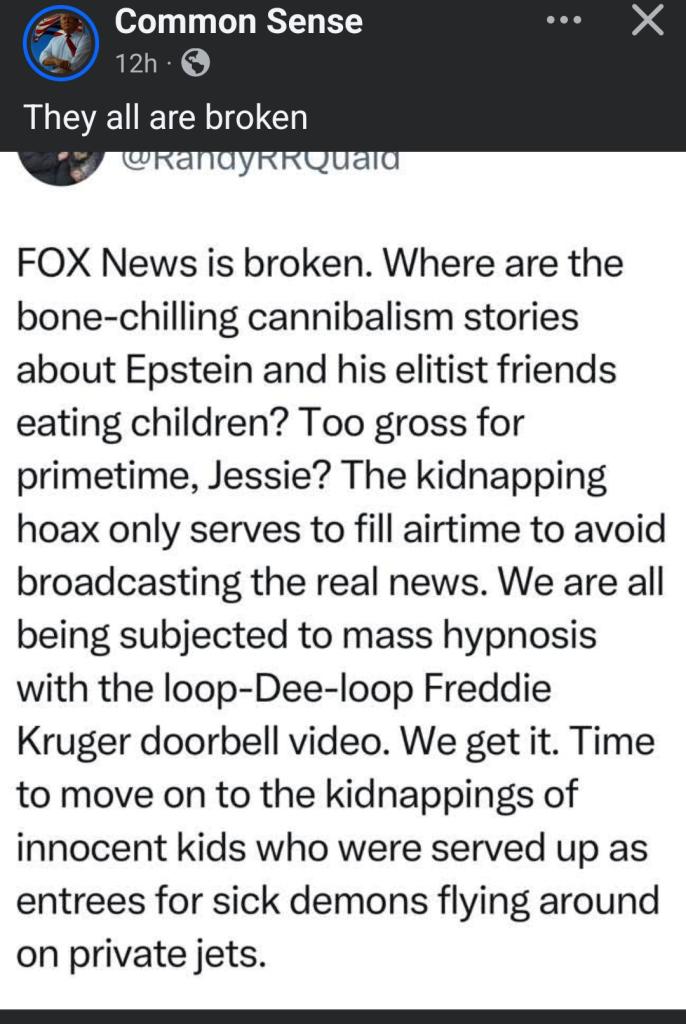Open the Common Sense page name

238,21
